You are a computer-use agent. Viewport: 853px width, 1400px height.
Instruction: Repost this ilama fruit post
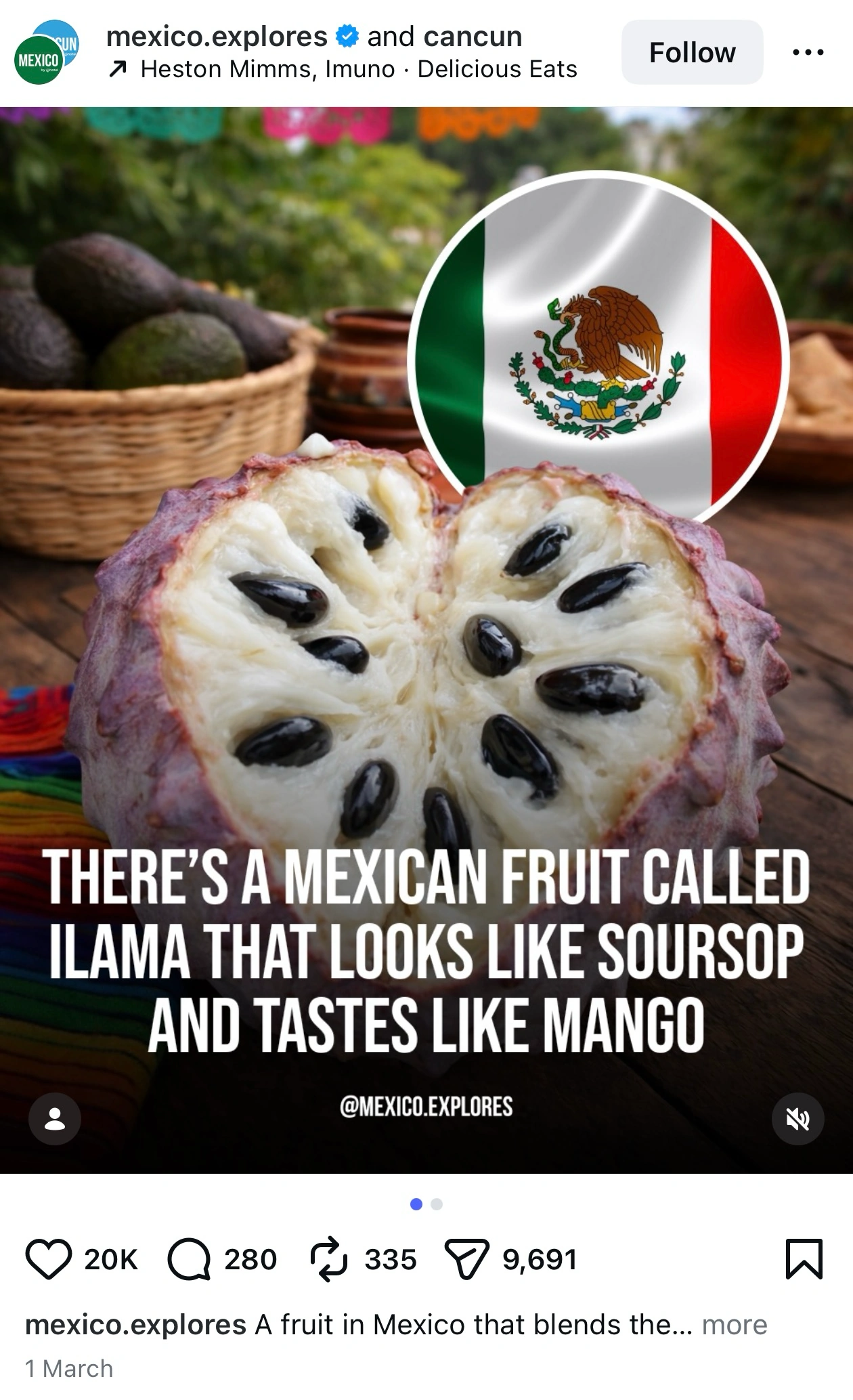coord(328,1259)
